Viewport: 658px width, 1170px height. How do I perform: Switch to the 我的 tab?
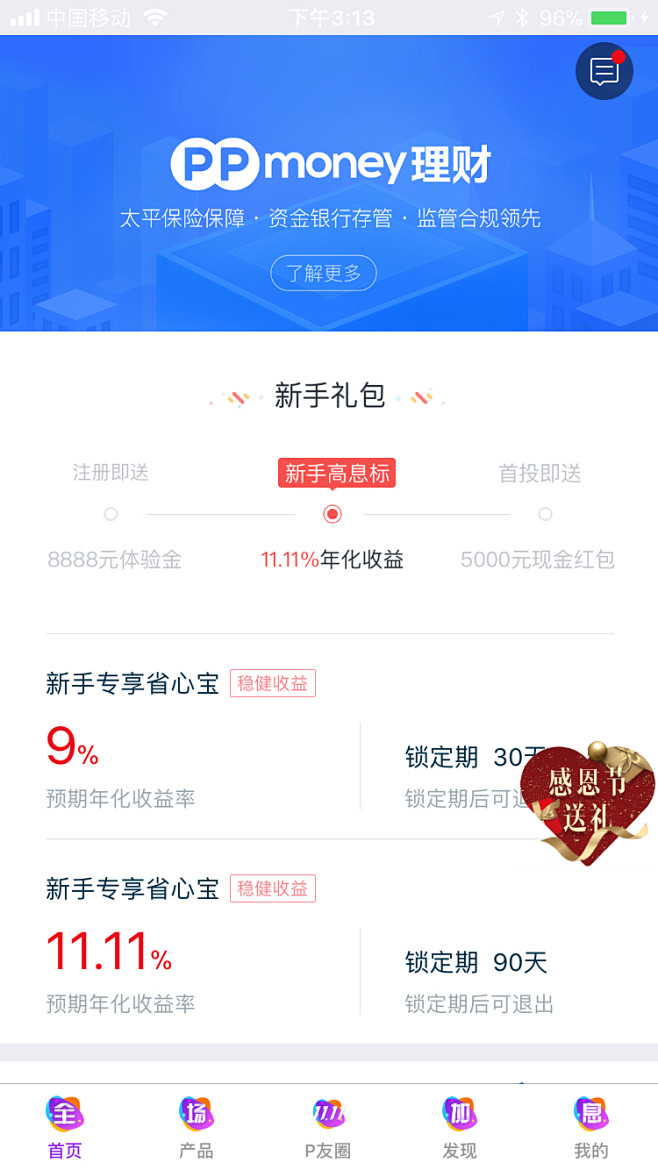click(x=591, y=1127)
